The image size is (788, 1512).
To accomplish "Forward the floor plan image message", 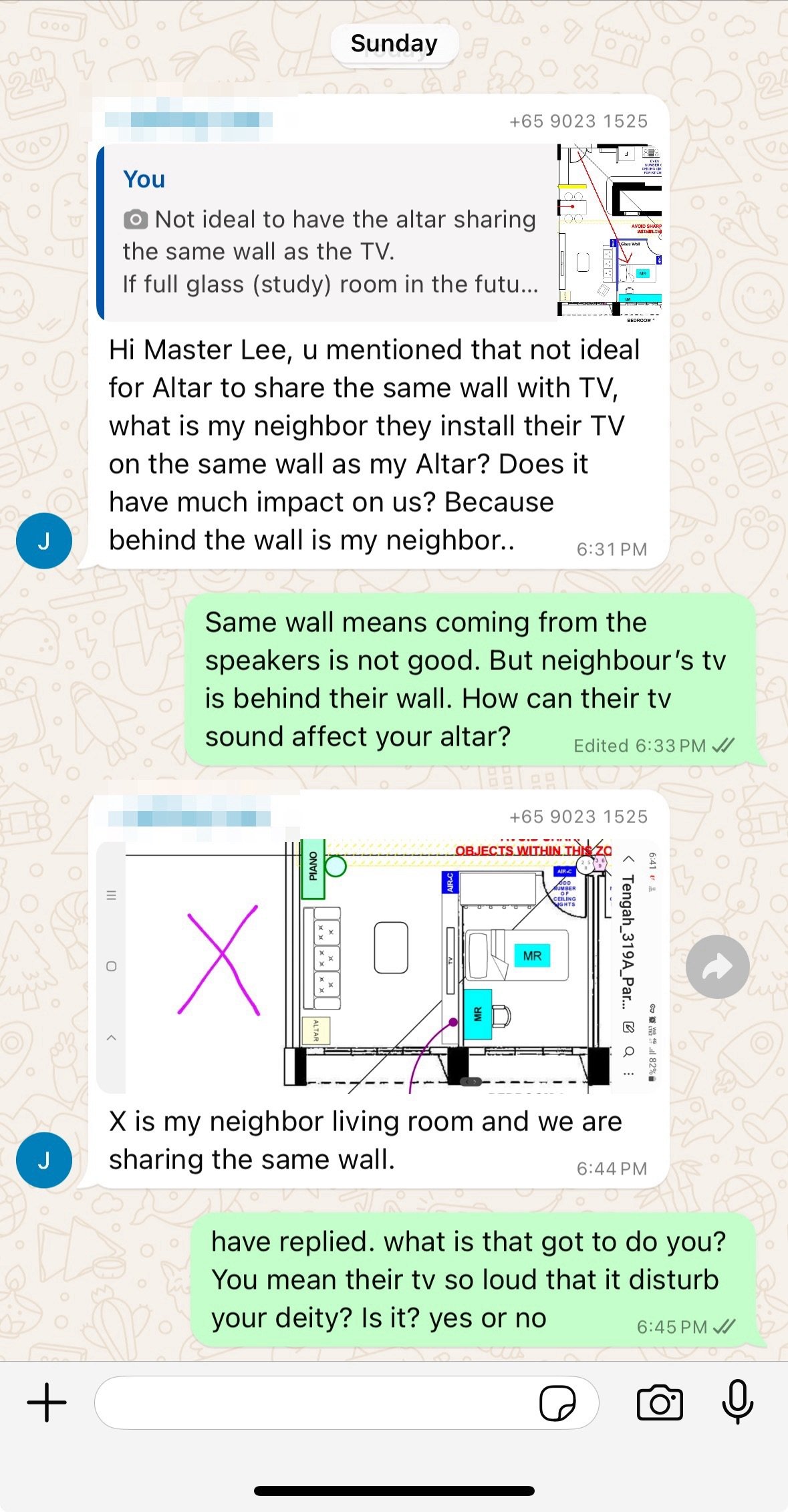I will tap(718, 967).
